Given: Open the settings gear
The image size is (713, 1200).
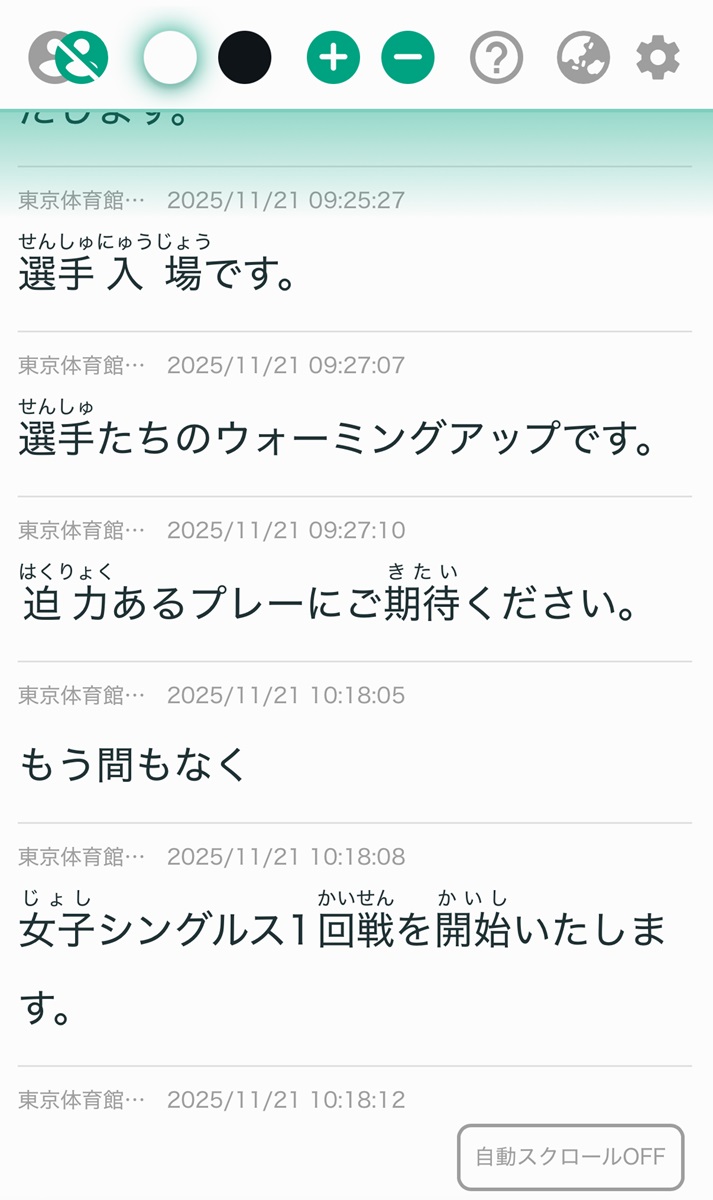Looking at the screenshot, I should [x=658, y=58].
